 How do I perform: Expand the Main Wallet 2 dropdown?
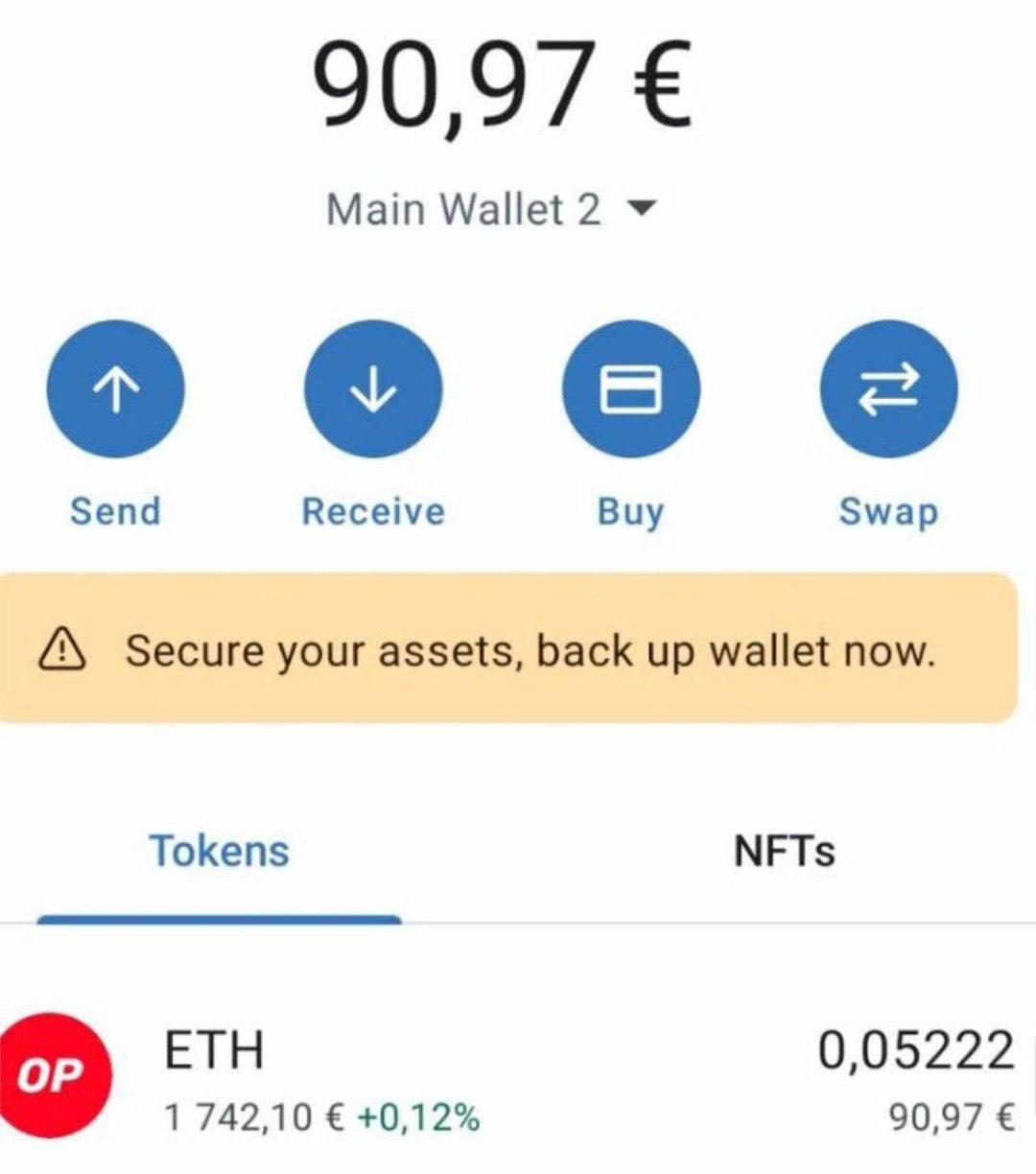pos(489,209)
